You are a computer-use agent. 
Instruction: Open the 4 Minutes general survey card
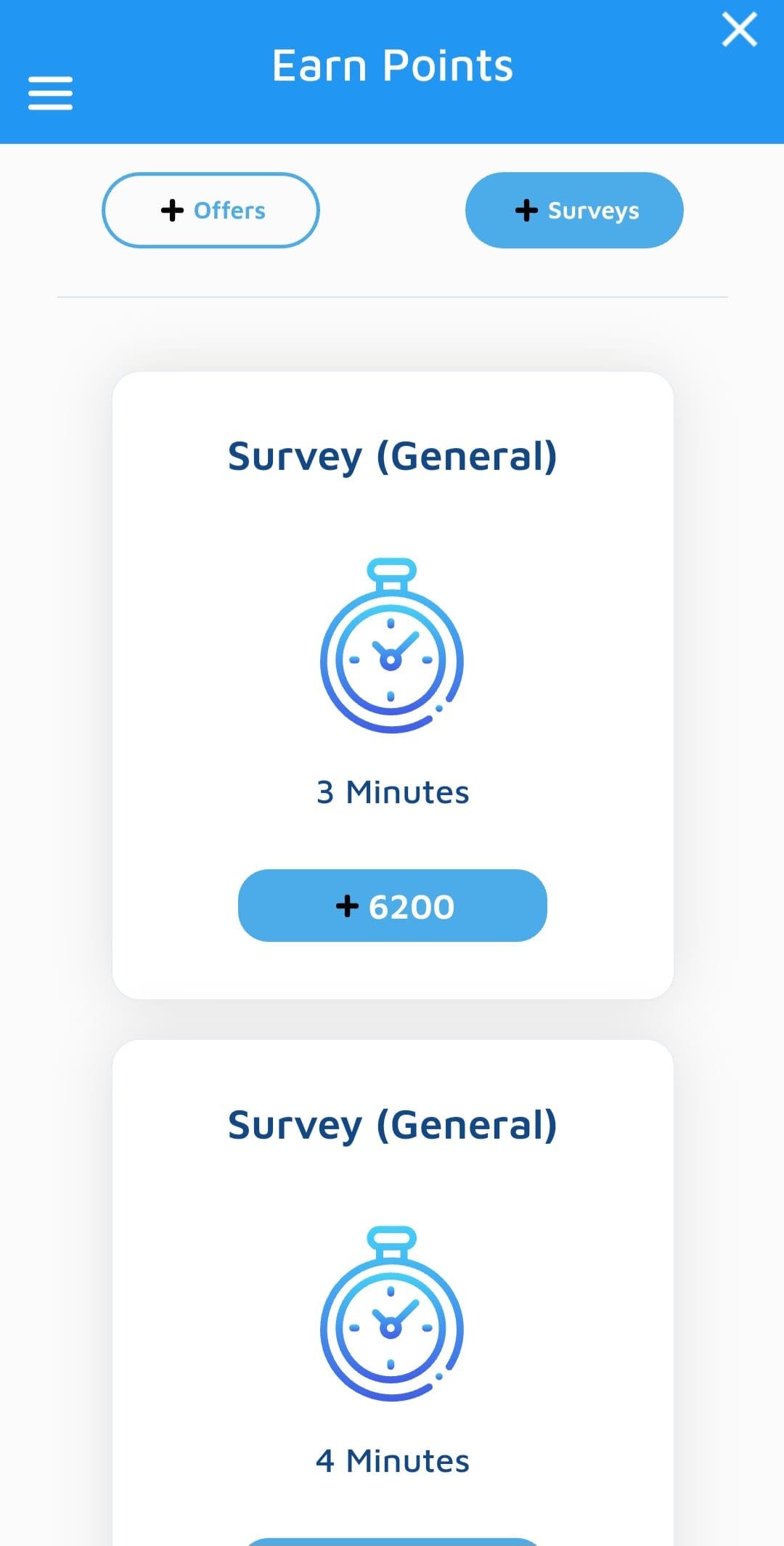click(x=393, y=1293)
